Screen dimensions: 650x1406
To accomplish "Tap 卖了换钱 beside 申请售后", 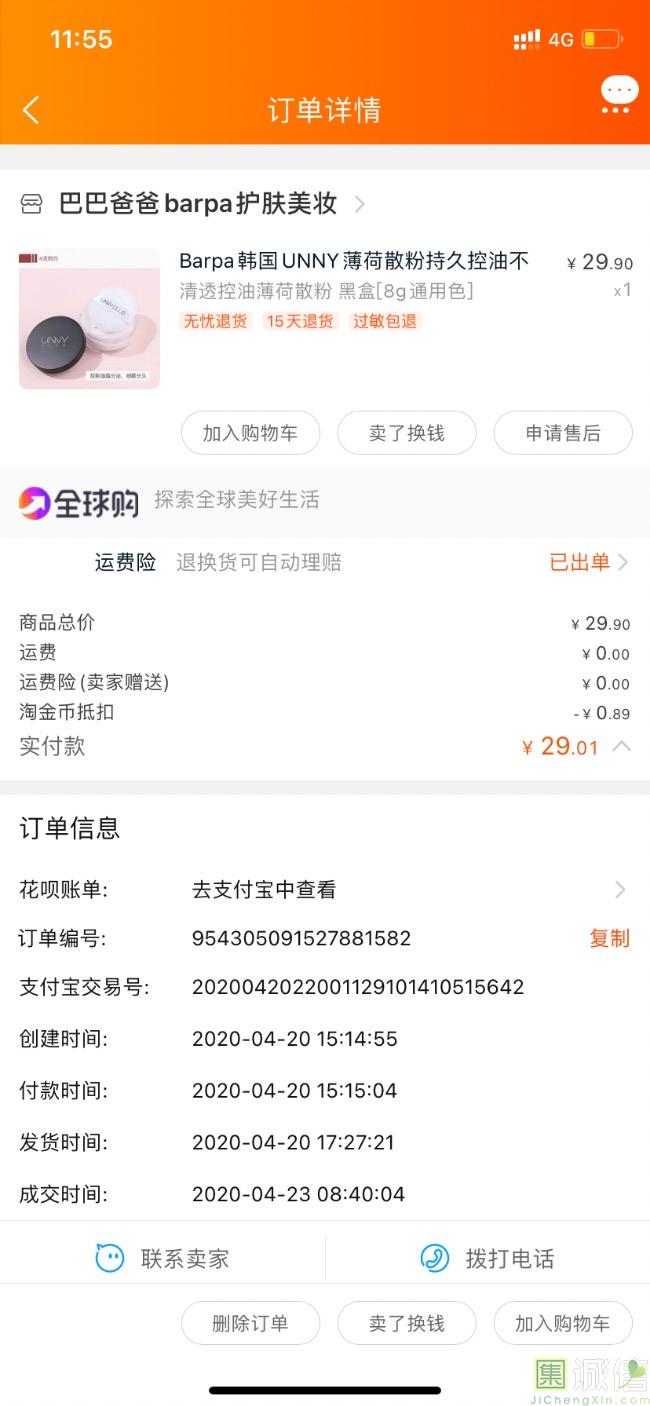I will coord(406,433).
